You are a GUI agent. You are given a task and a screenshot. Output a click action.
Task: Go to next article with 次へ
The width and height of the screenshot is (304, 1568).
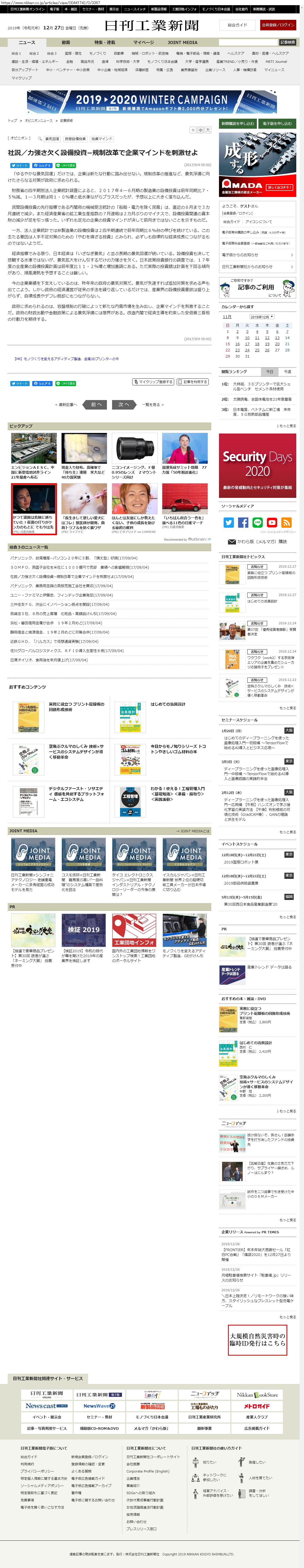pyautogui.click(x=124, y=404)
